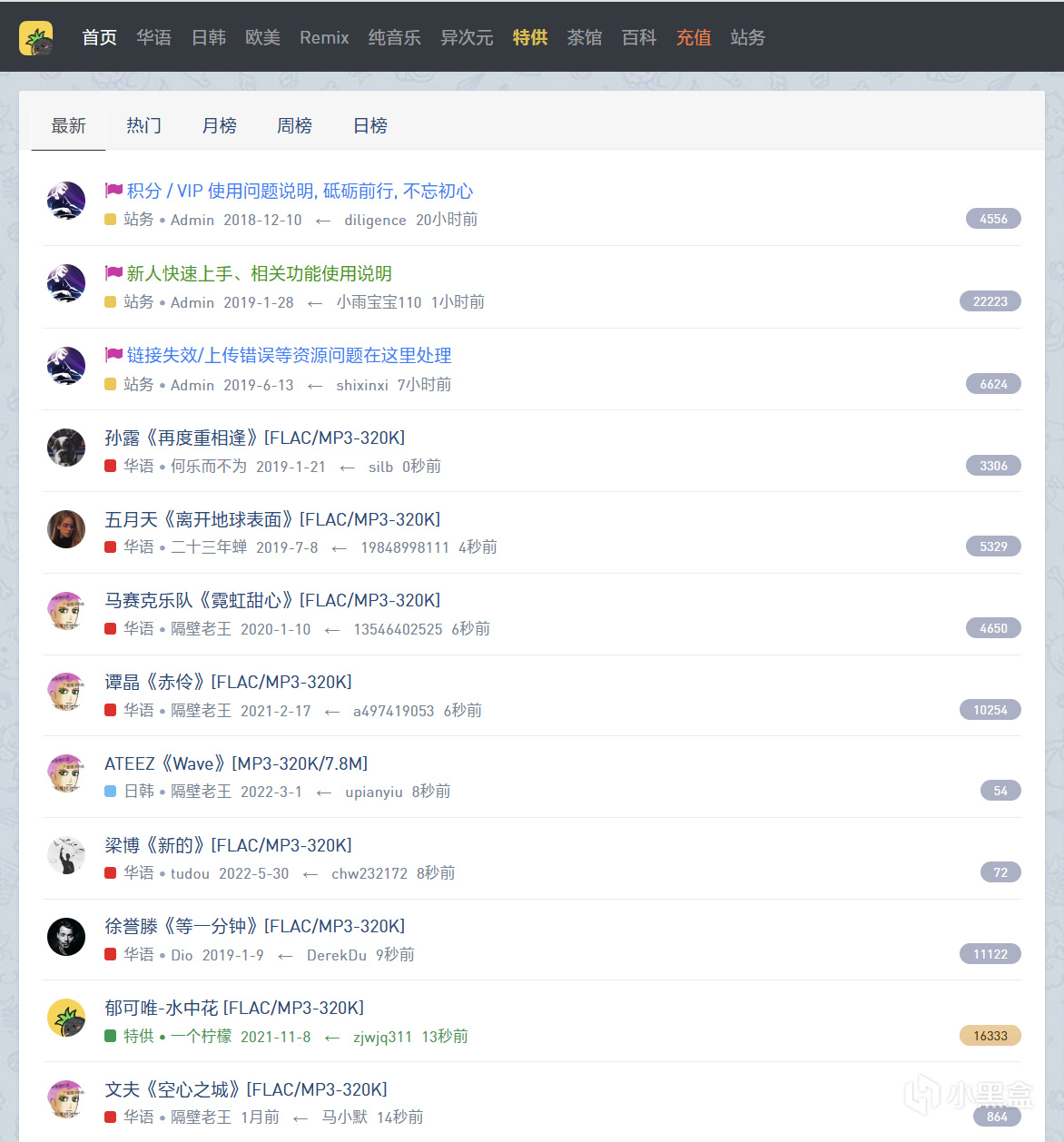This screenshot has height=1142, width=1064.
Task: Open the Remix section
Action: coord(324,38)
